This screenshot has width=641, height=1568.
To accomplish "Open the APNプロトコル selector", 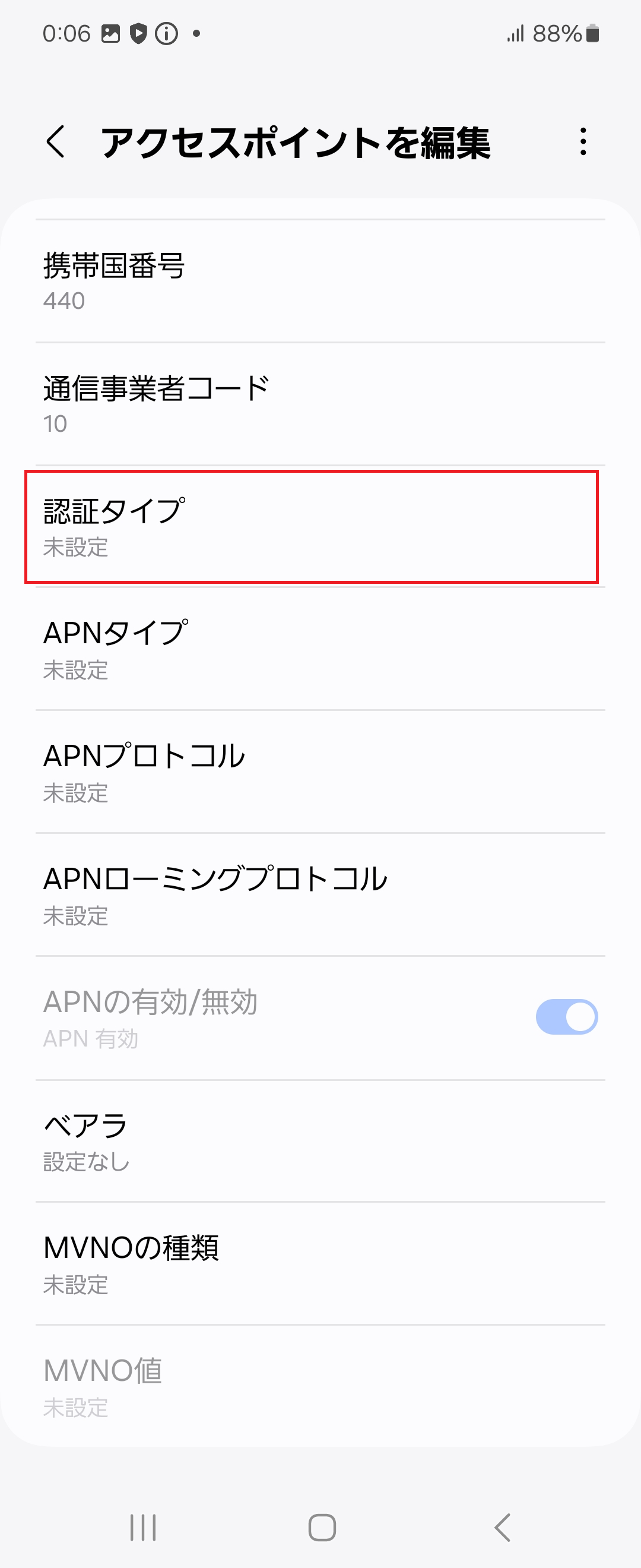I will pos(320,773).
